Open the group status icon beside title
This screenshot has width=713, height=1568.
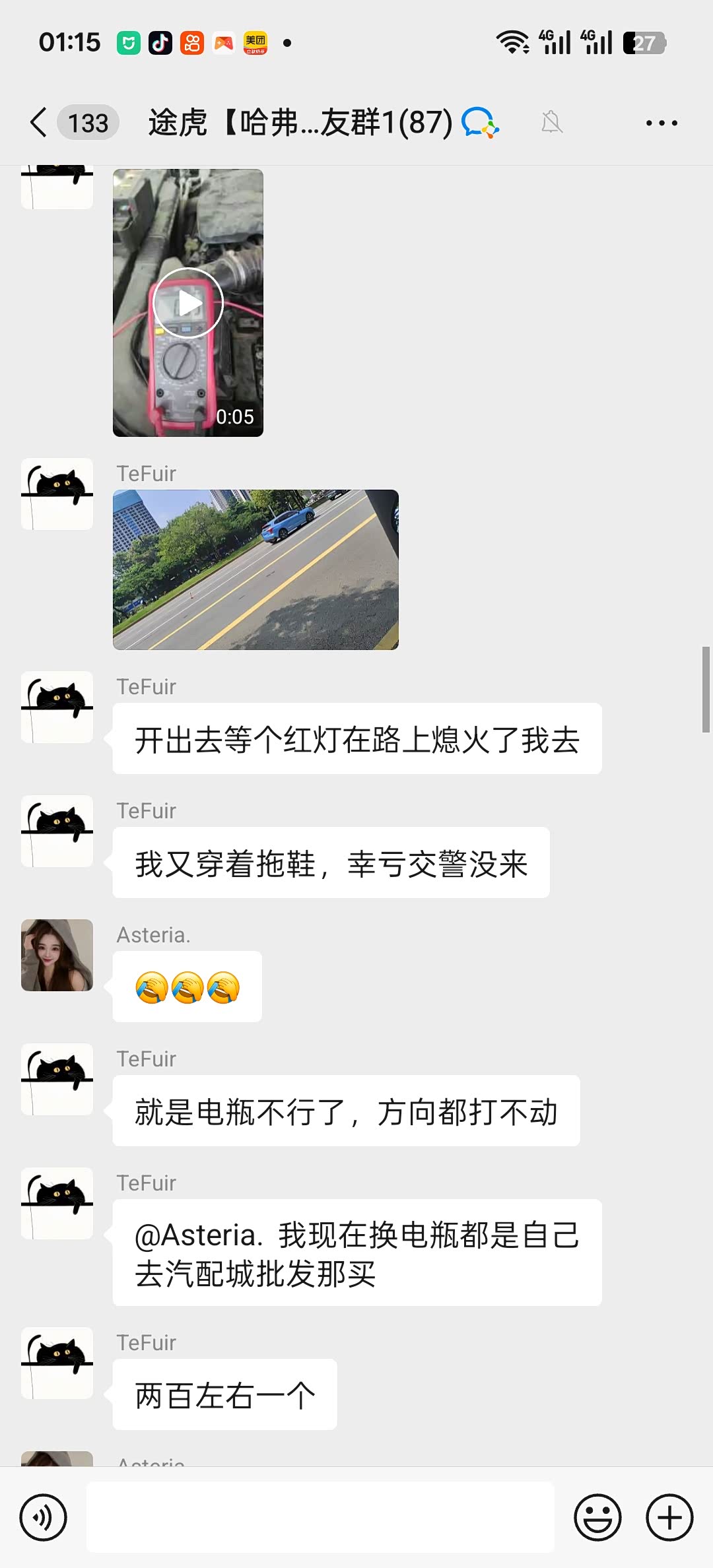click(480, 123)
